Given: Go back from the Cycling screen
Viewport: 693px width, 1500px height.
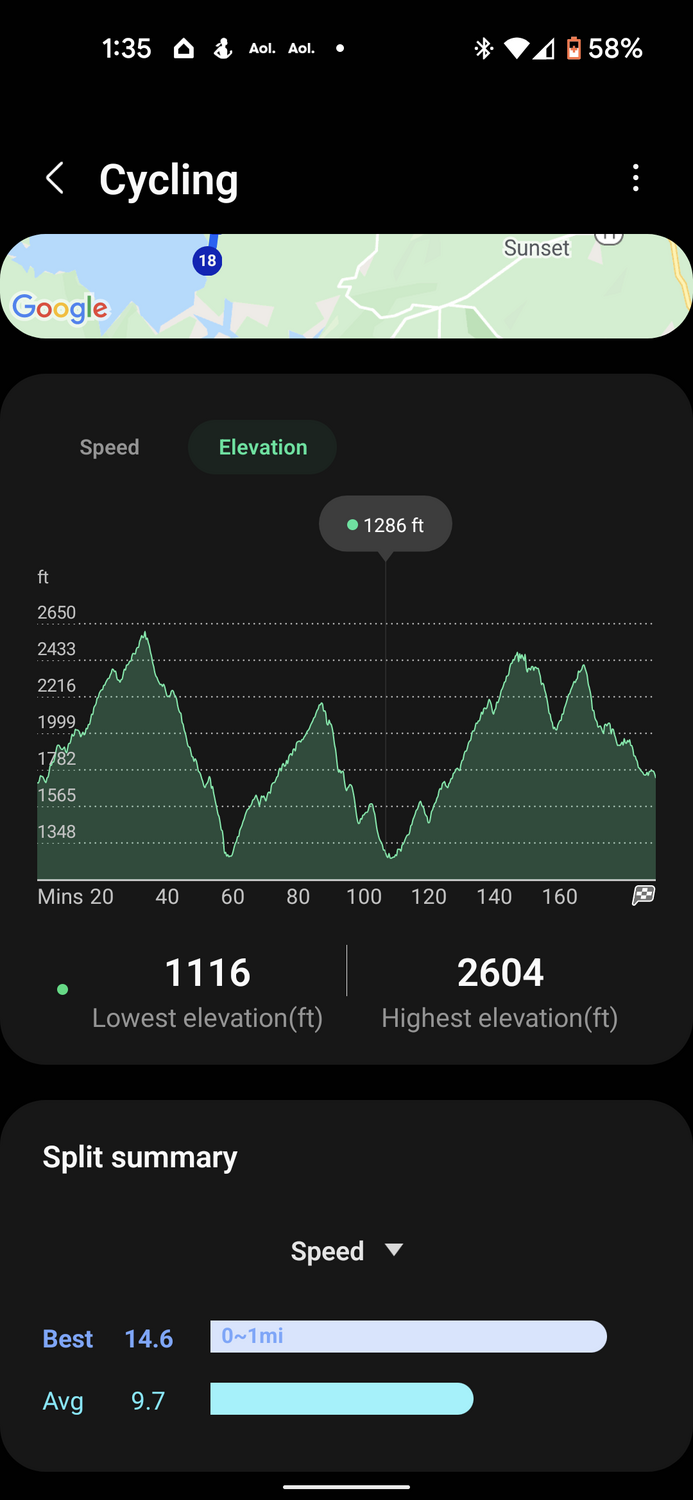Looking at the screenshot, I should tap(55, 180).
